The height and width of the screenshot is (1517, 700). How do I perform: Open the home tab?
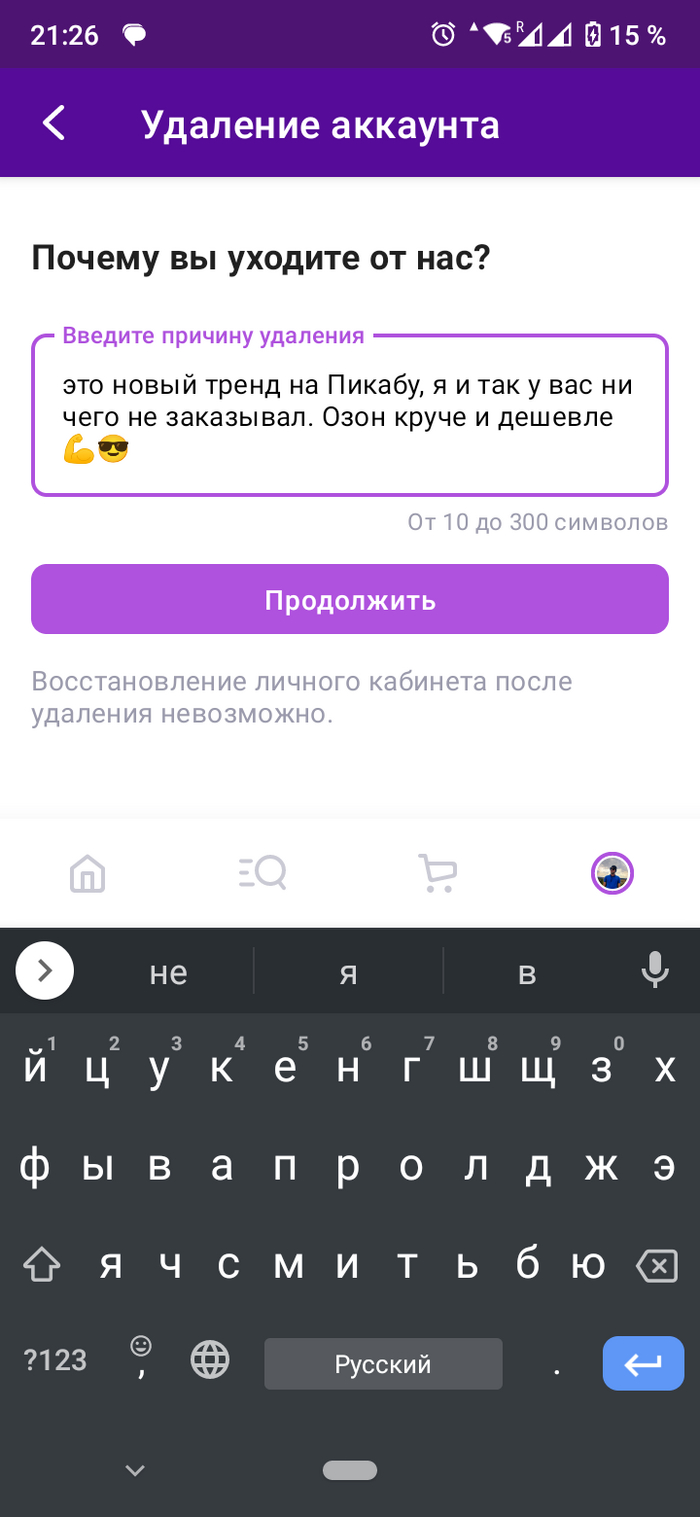point(88,874)
